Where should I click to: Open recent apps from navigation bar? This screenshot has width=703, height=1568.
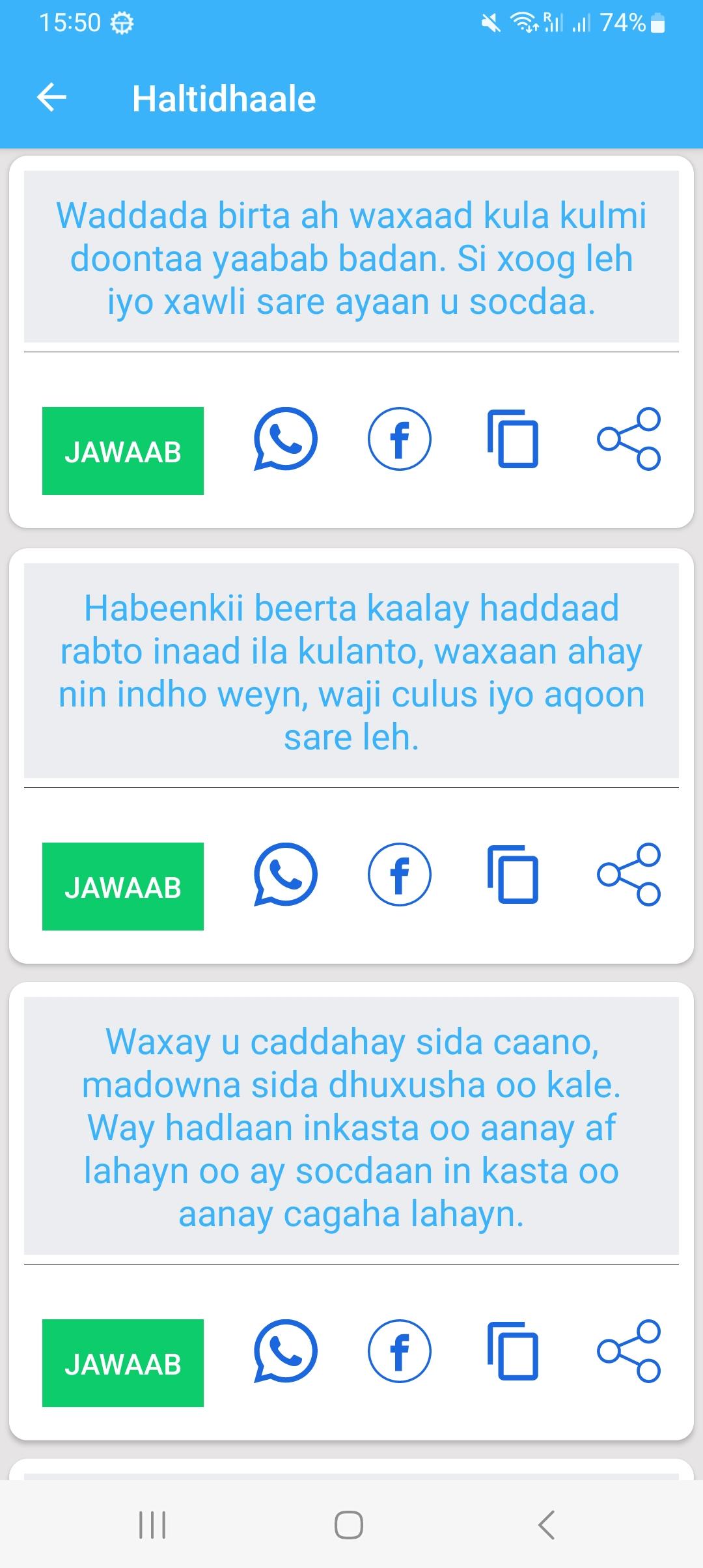click(x=153, y=1525)
